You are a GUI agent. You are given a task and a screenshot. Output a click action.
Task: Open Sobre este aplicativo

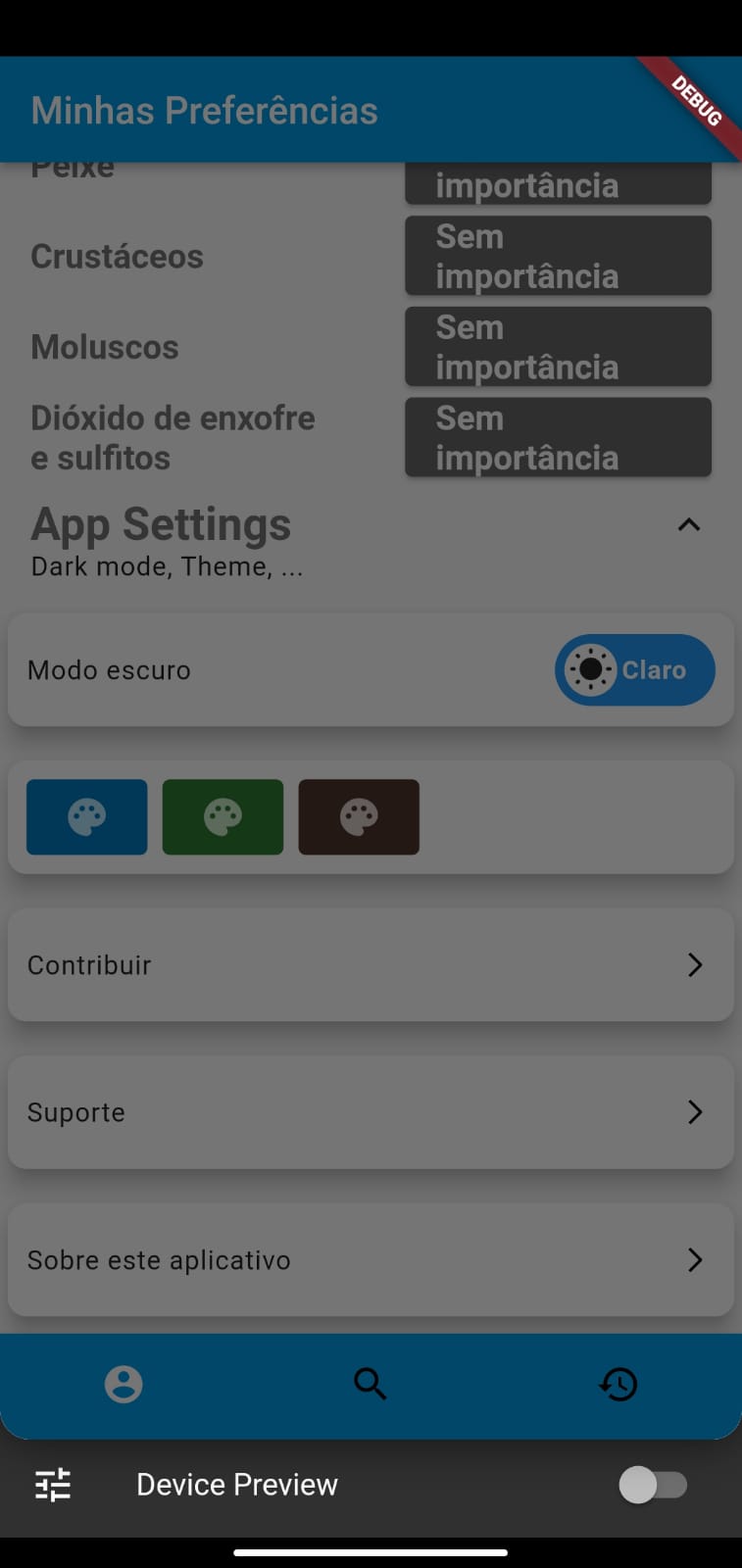tap(371, 1260)
